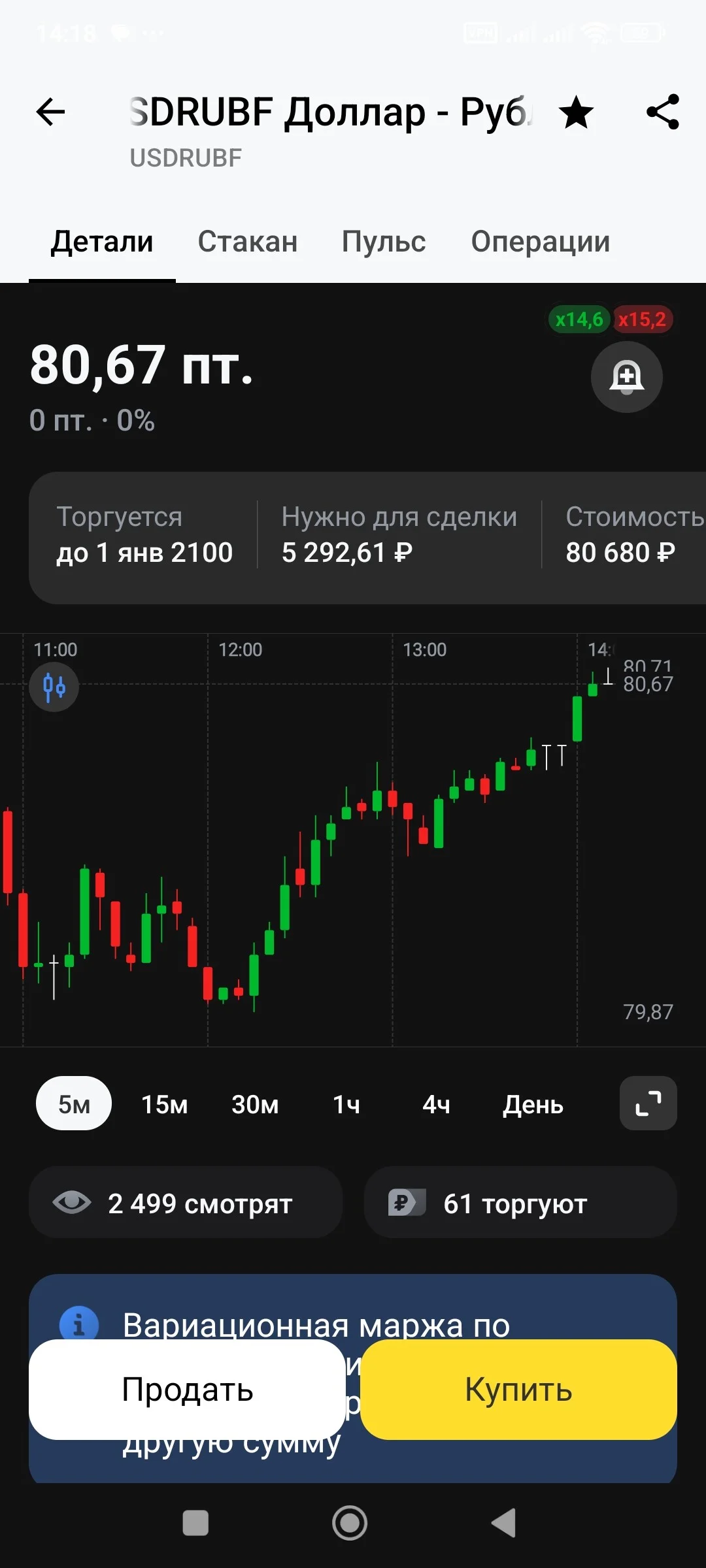Toggle the favorite star for USDRUBF
This screenshot has height=1568, width=706.
tap(576, 112)
